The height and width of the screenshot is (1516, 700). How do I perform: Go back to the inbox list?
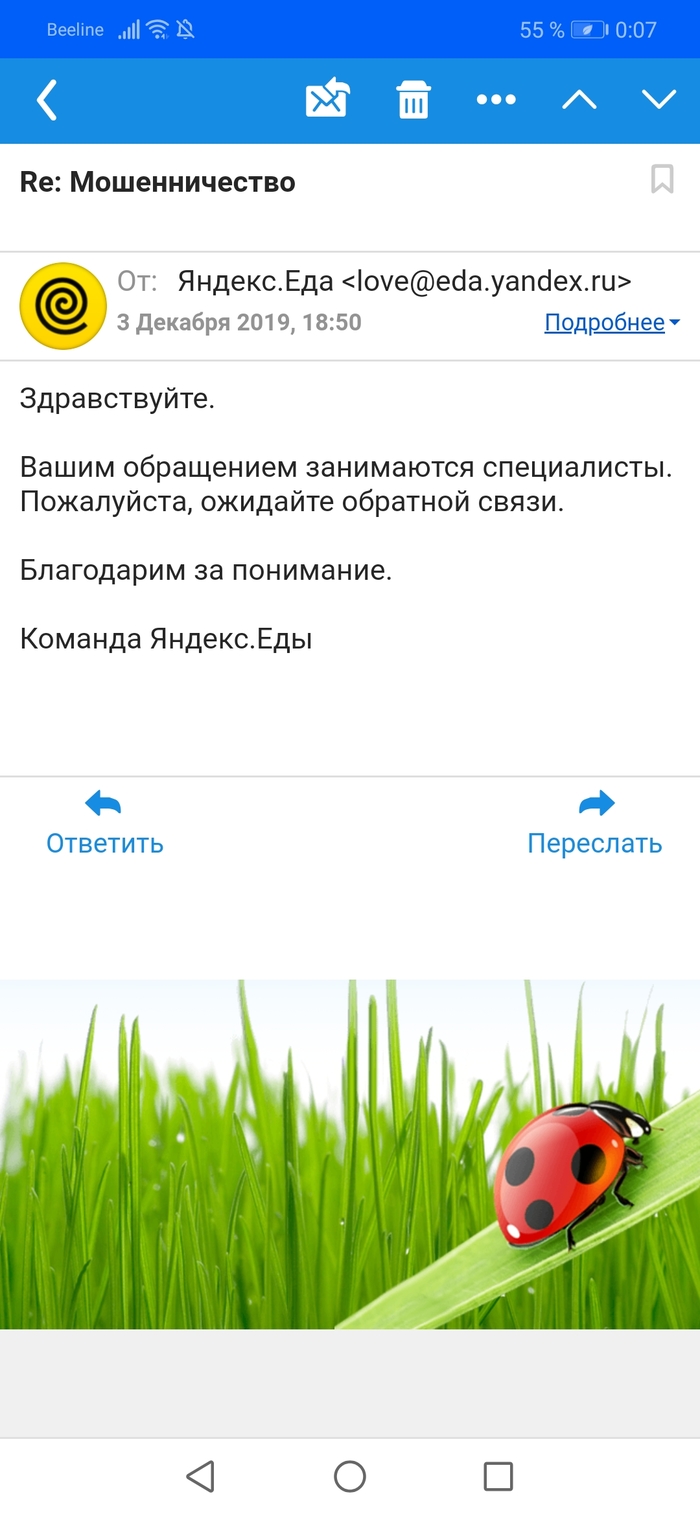[47, 100]
